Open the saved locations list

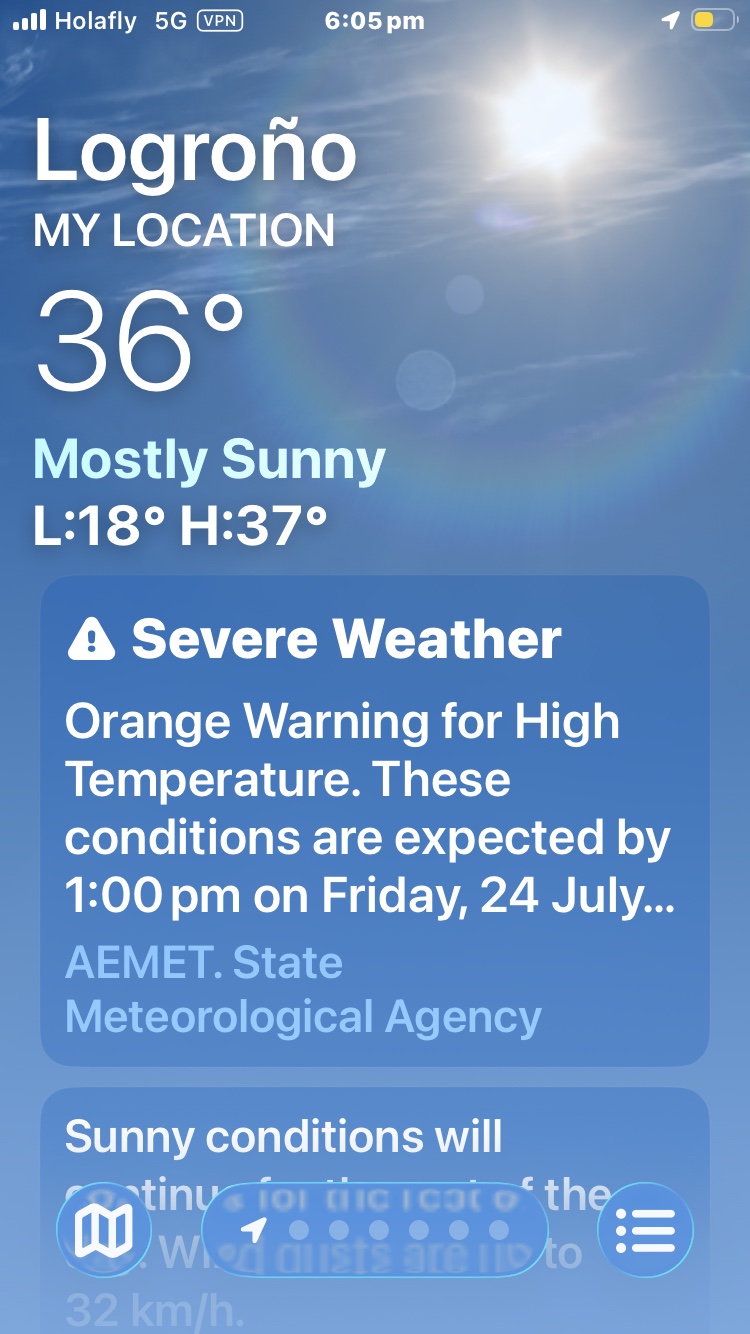pyautogui.click(x=645, y=1230)
